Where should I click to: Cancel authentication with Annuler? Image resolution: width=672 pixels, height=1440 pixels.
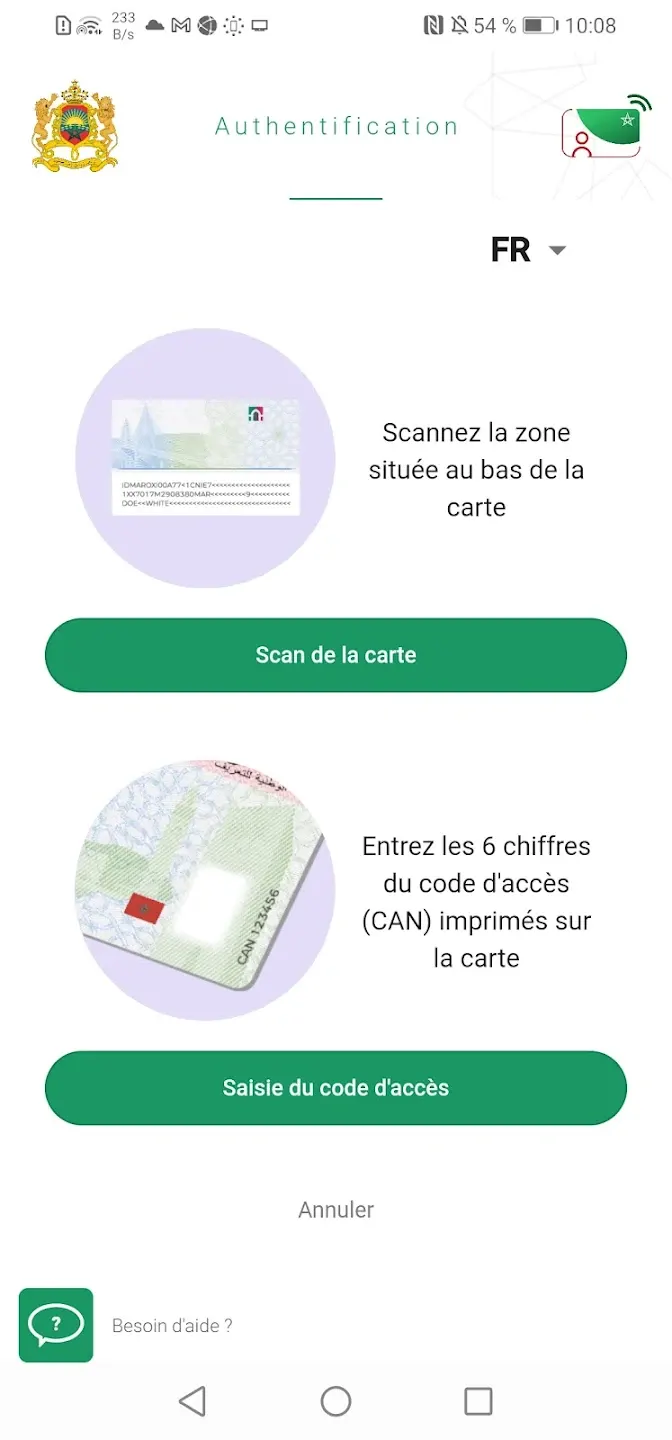click(x=336, y=1209)
